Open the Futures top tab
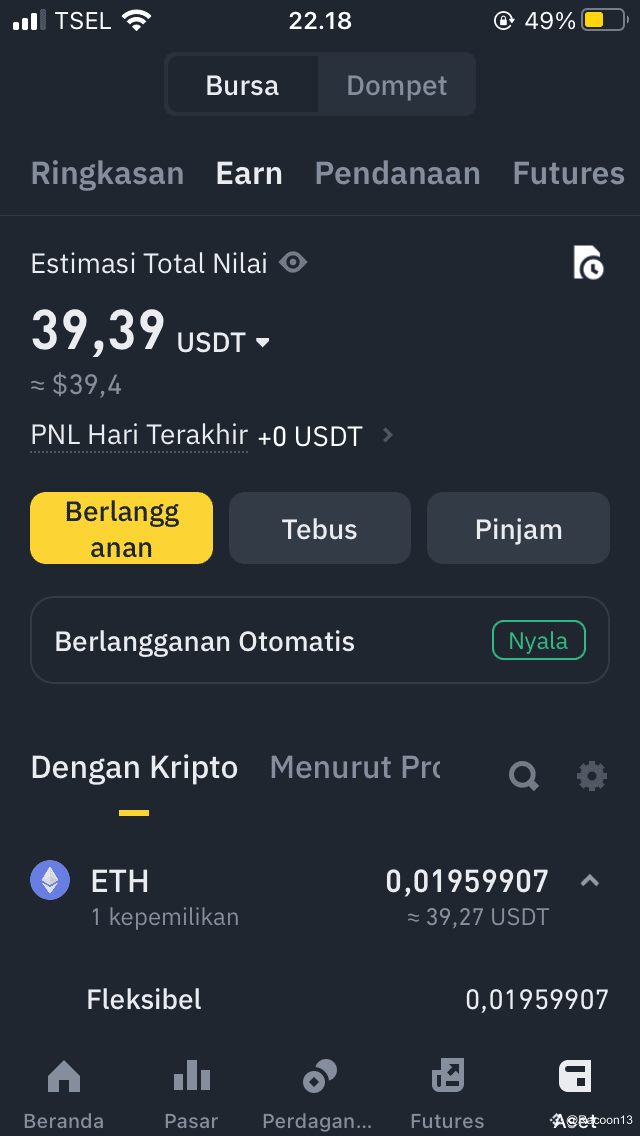Viewport: 640px width, 1136px height. (x=568, y=174)
